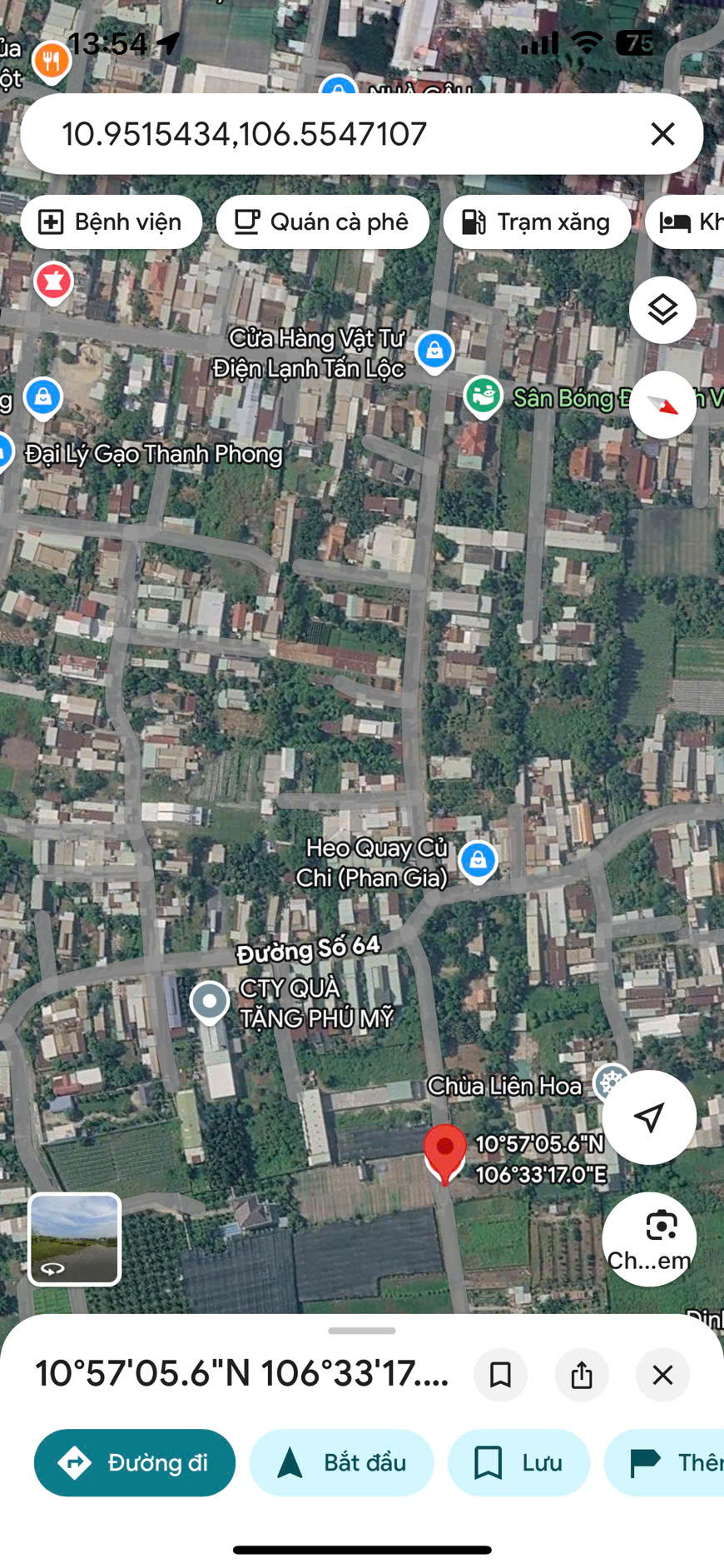Save this place with Lưu
The height and width of the screenshot is (1568, 724).
pos(518,1463)
